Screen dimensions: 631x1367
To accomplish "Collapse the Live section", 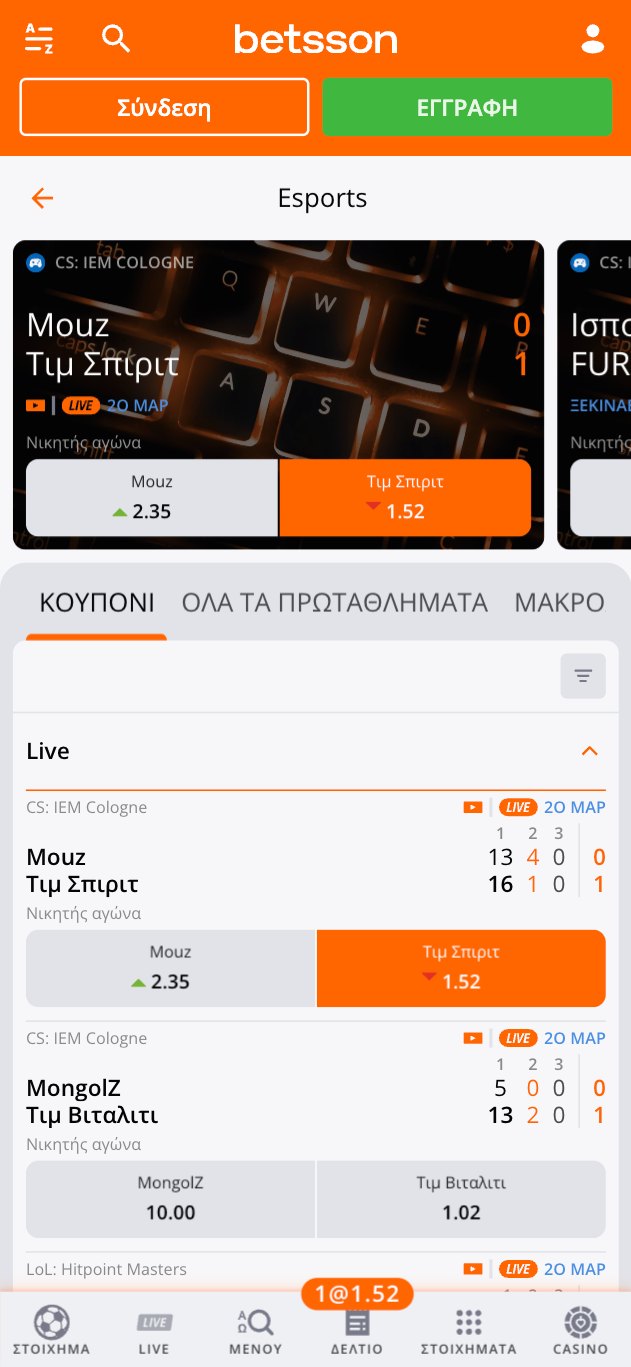I will pyautogui.click(x=590, y=751).
